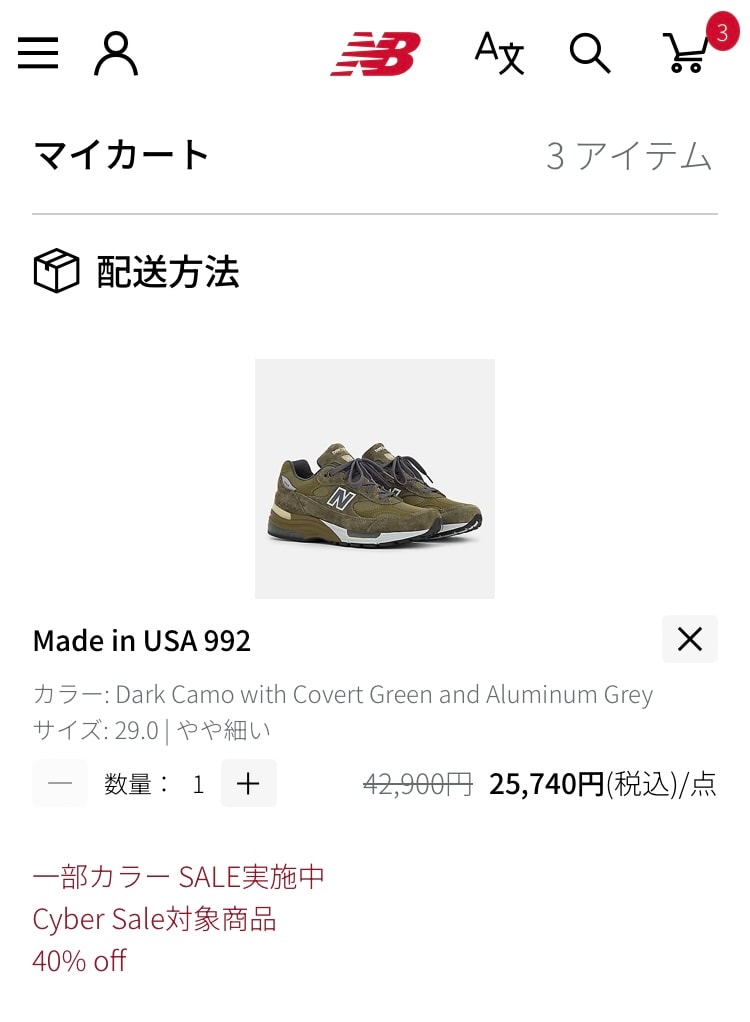Click the 配送方法 package box icon
Image resolution: width=750 pixels, height=1022 pixels.
point(56,271)
